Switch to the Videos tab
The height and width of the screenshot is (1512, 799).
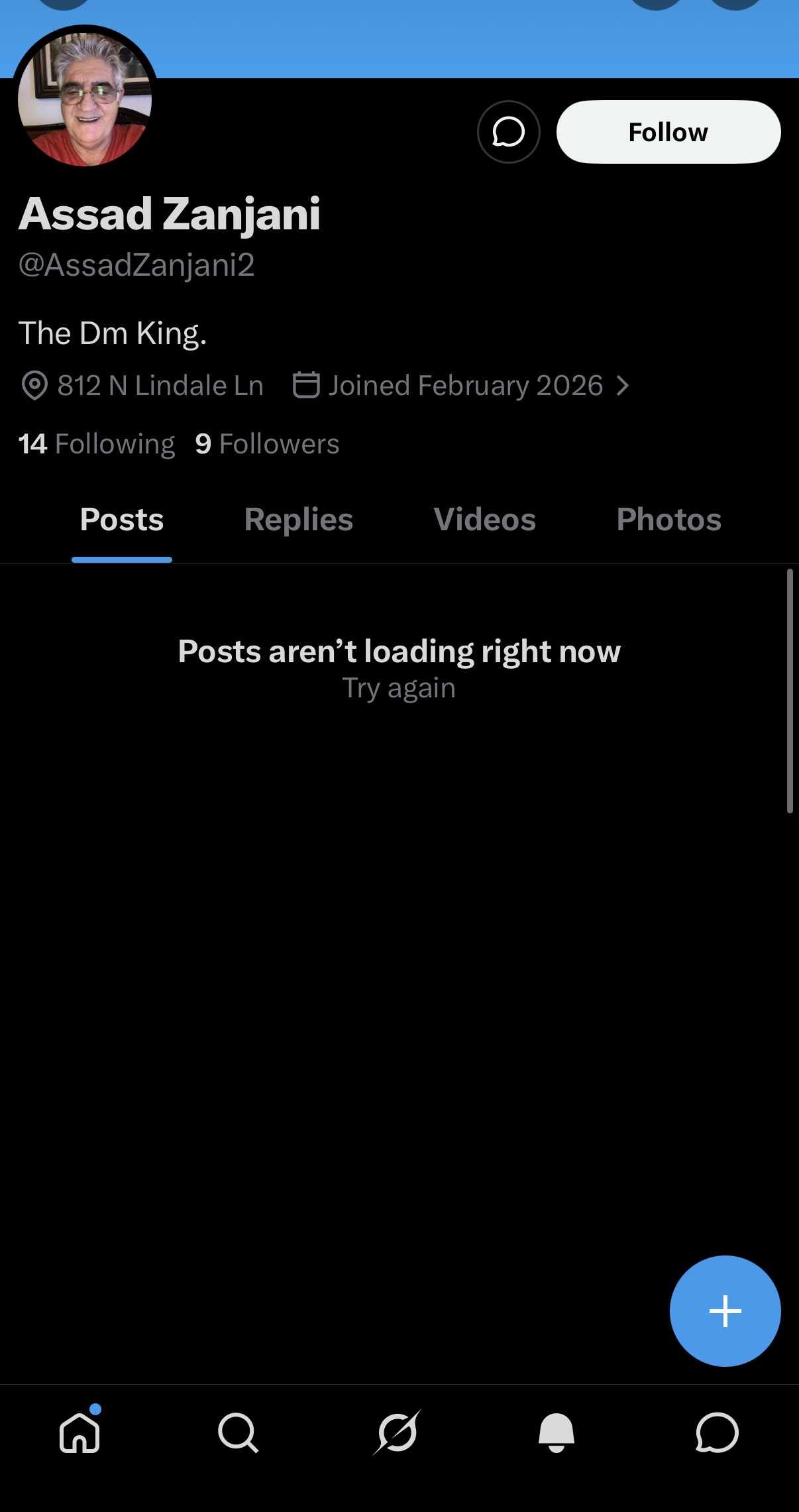(x=485, y=520)
